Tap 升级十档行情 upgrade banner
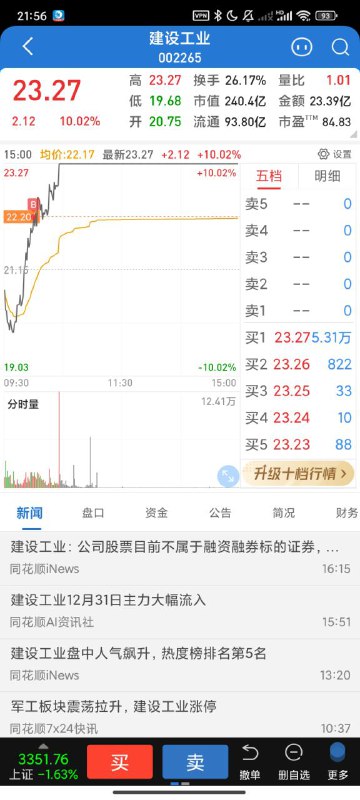Viewport: 360px width, 800px height. [x=297, y=474]
